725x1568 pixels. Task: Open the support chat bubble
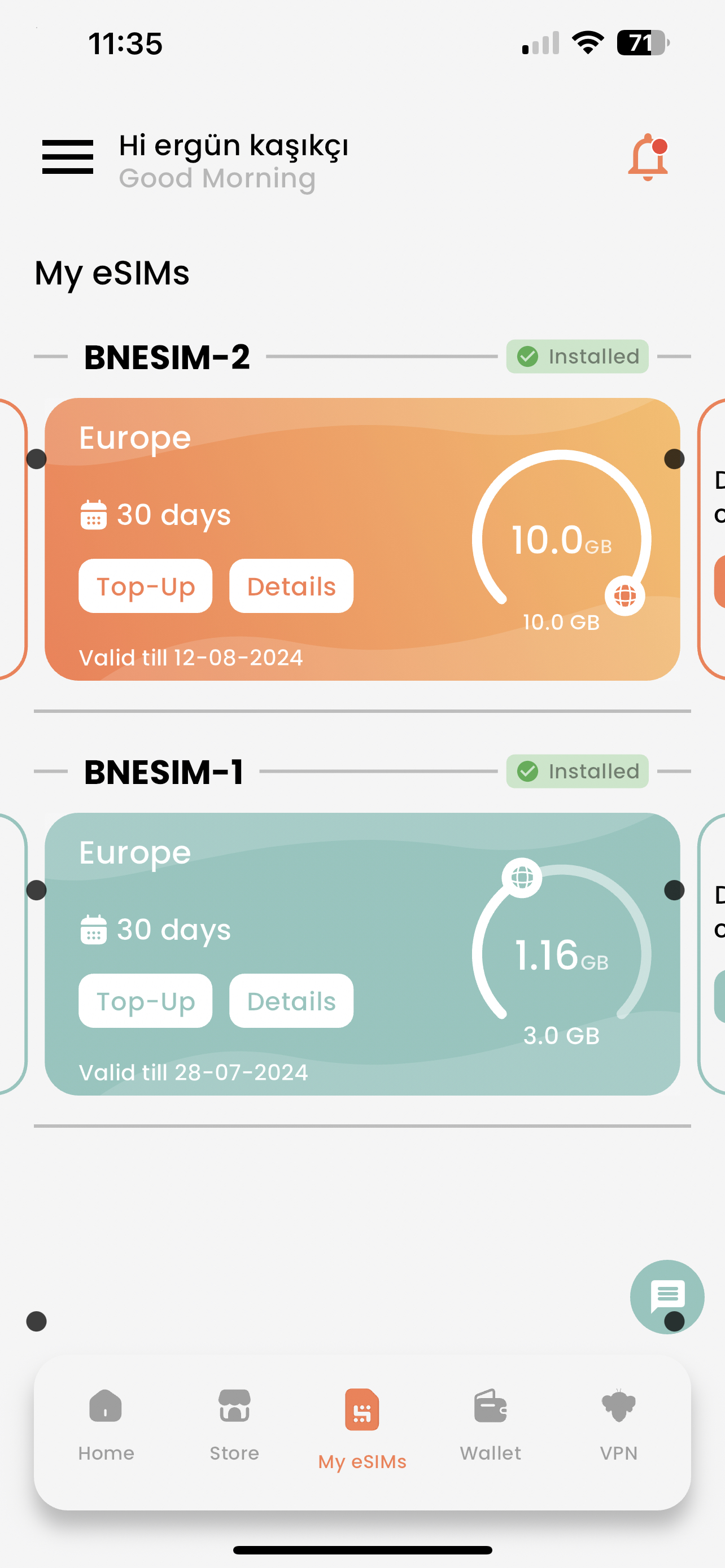click(667, 1297)
